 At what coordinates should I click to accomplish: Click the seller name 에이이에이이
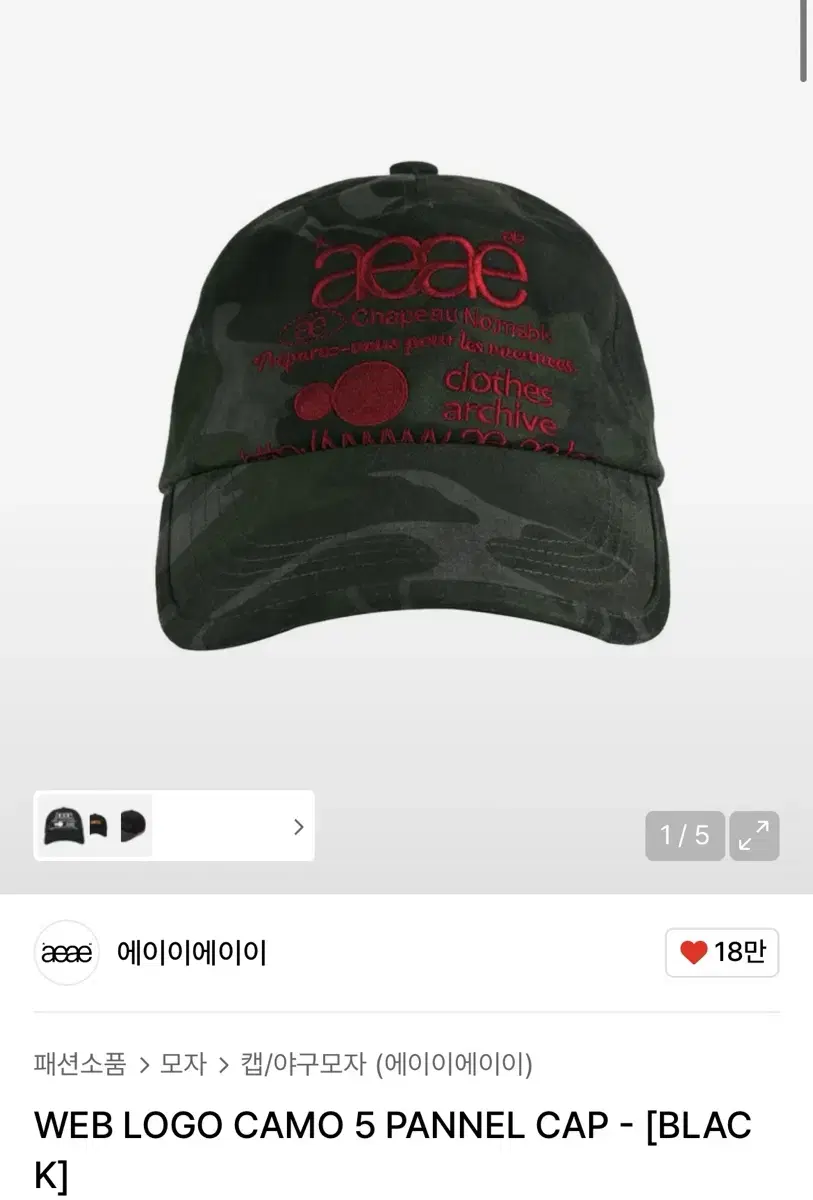[x=191, y=952]
